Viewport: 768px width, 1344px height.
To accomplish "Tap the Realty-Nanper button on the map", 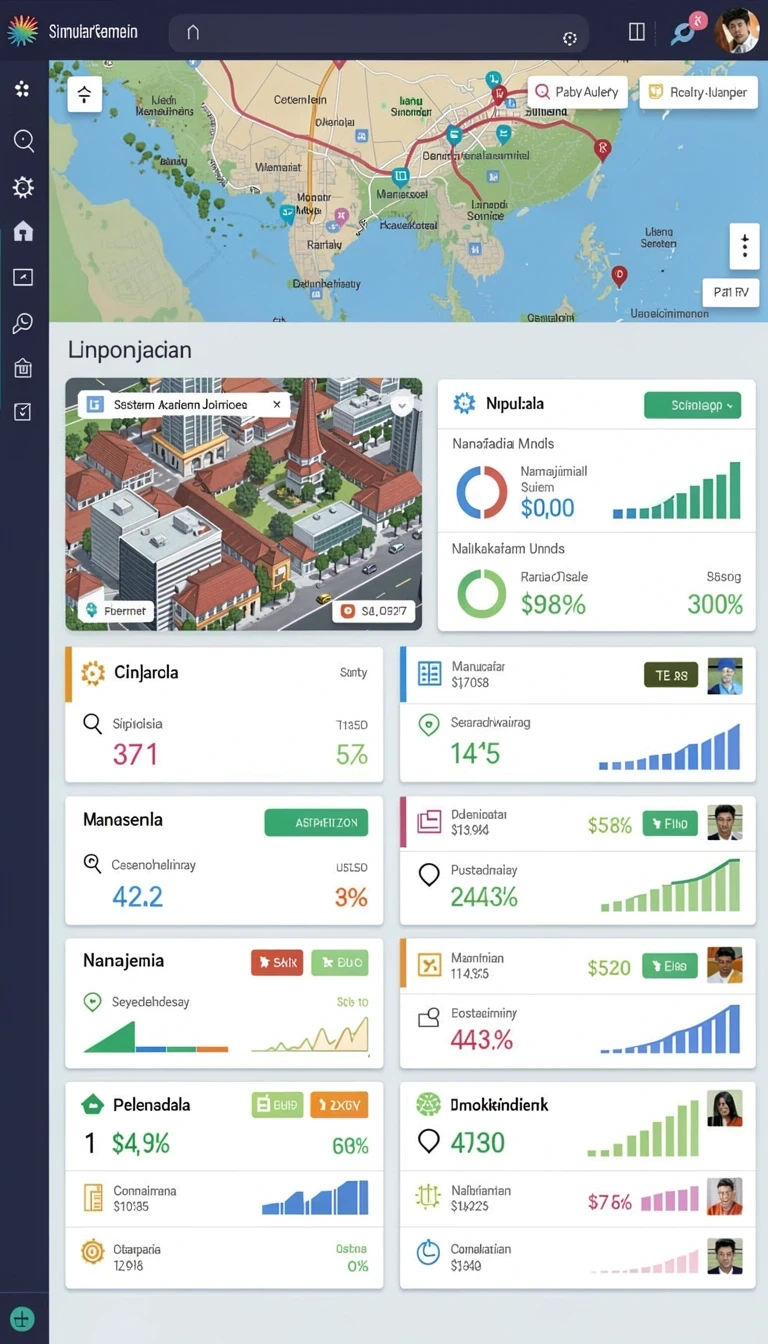I will tap(698, 92).
